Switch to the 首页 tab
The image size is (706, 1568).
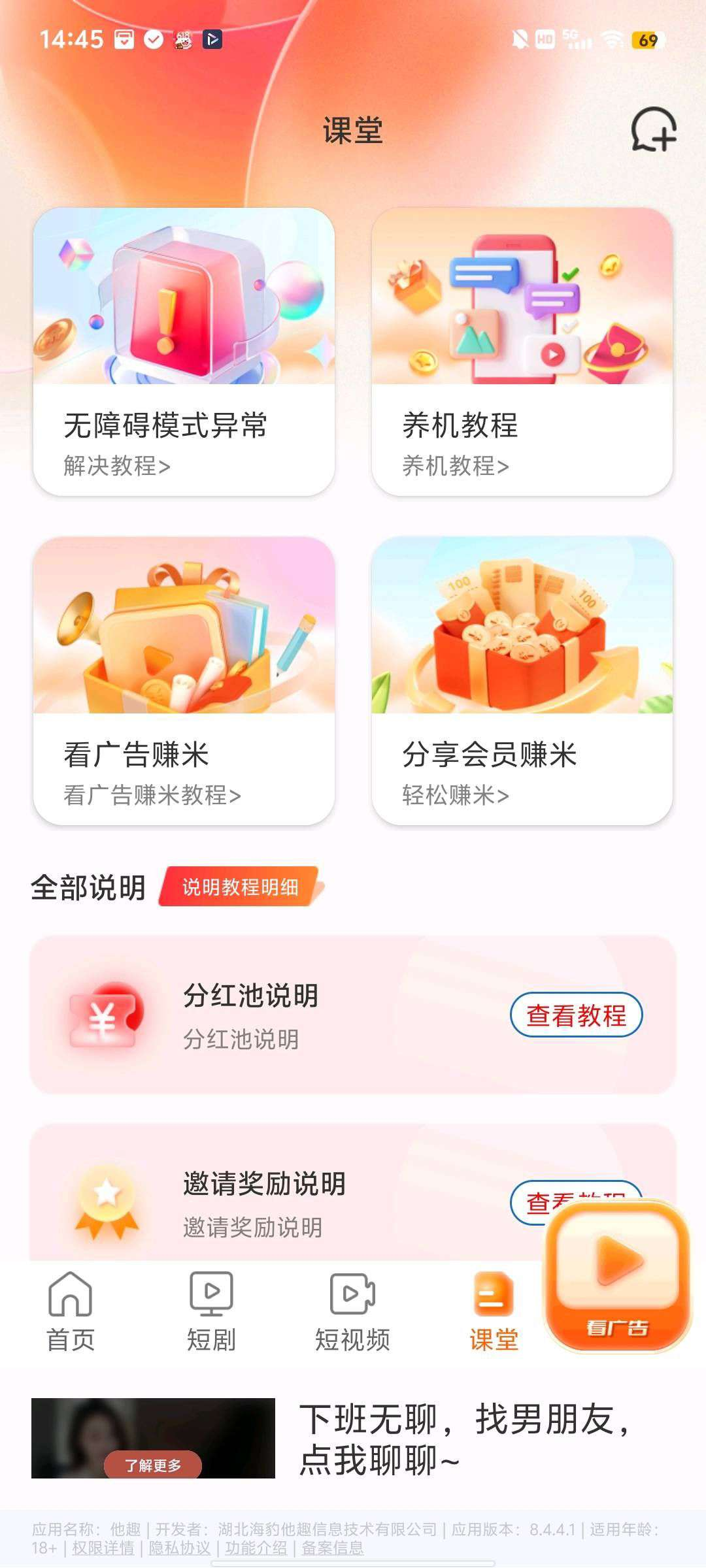(71, 1312)
